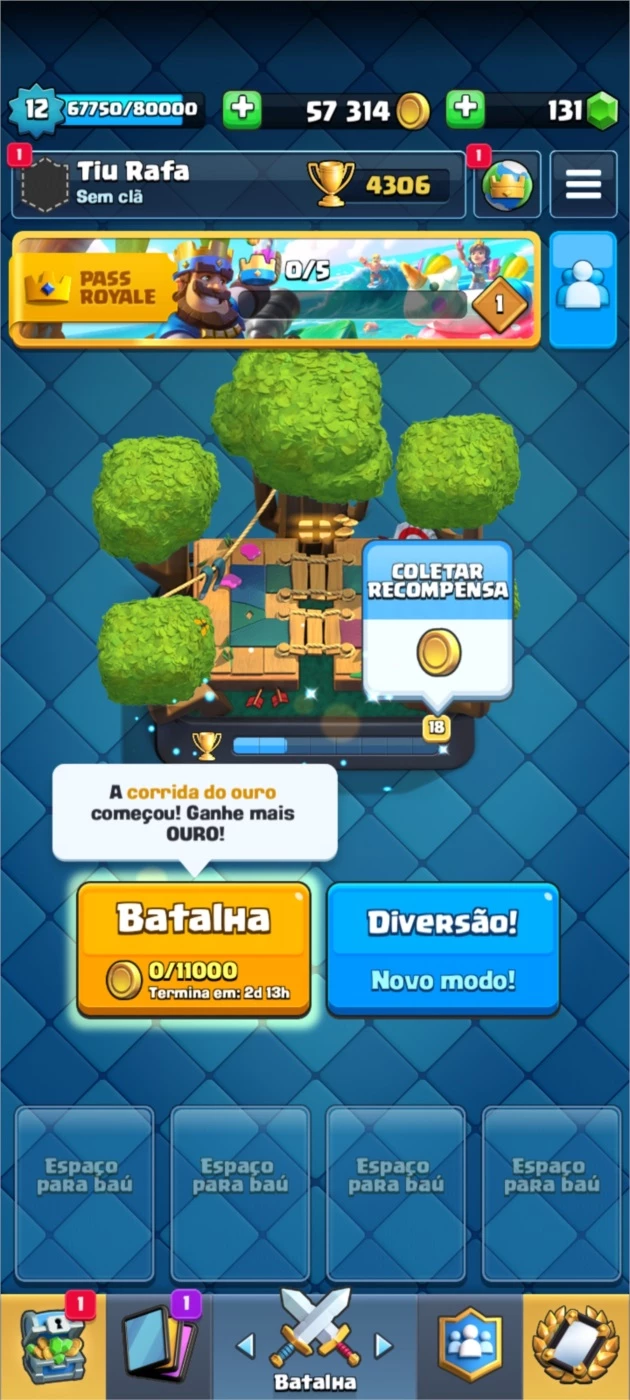This screenshot has height=1400, width=630.
Task: Open the Diversão new mode button
Action: pos(442,949)
